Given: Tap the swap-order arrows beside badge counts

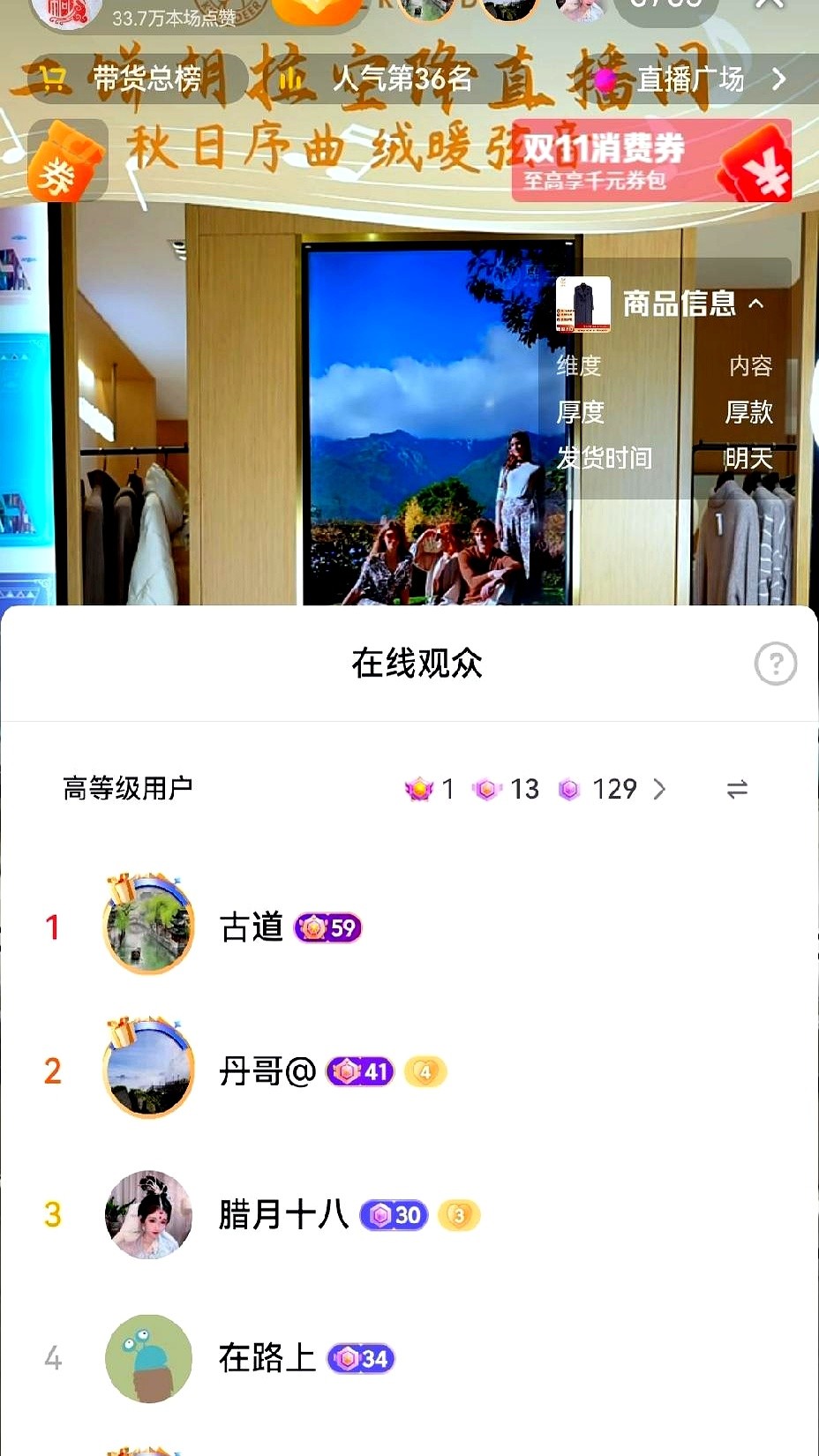Looking at the screenshot, I should click(x=738, y=790).
